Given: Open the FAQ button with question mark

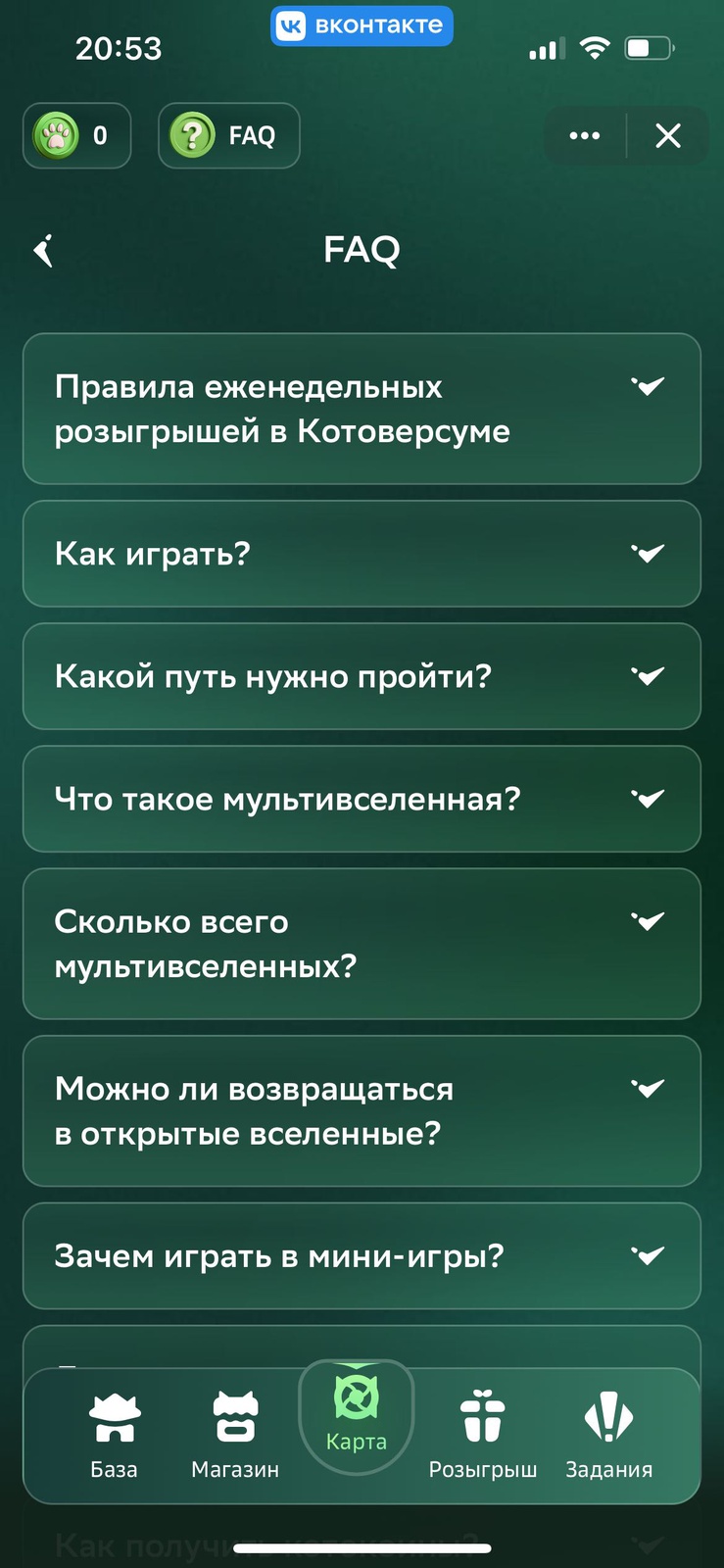Looking at the screenshot, I should pos(228,135).
